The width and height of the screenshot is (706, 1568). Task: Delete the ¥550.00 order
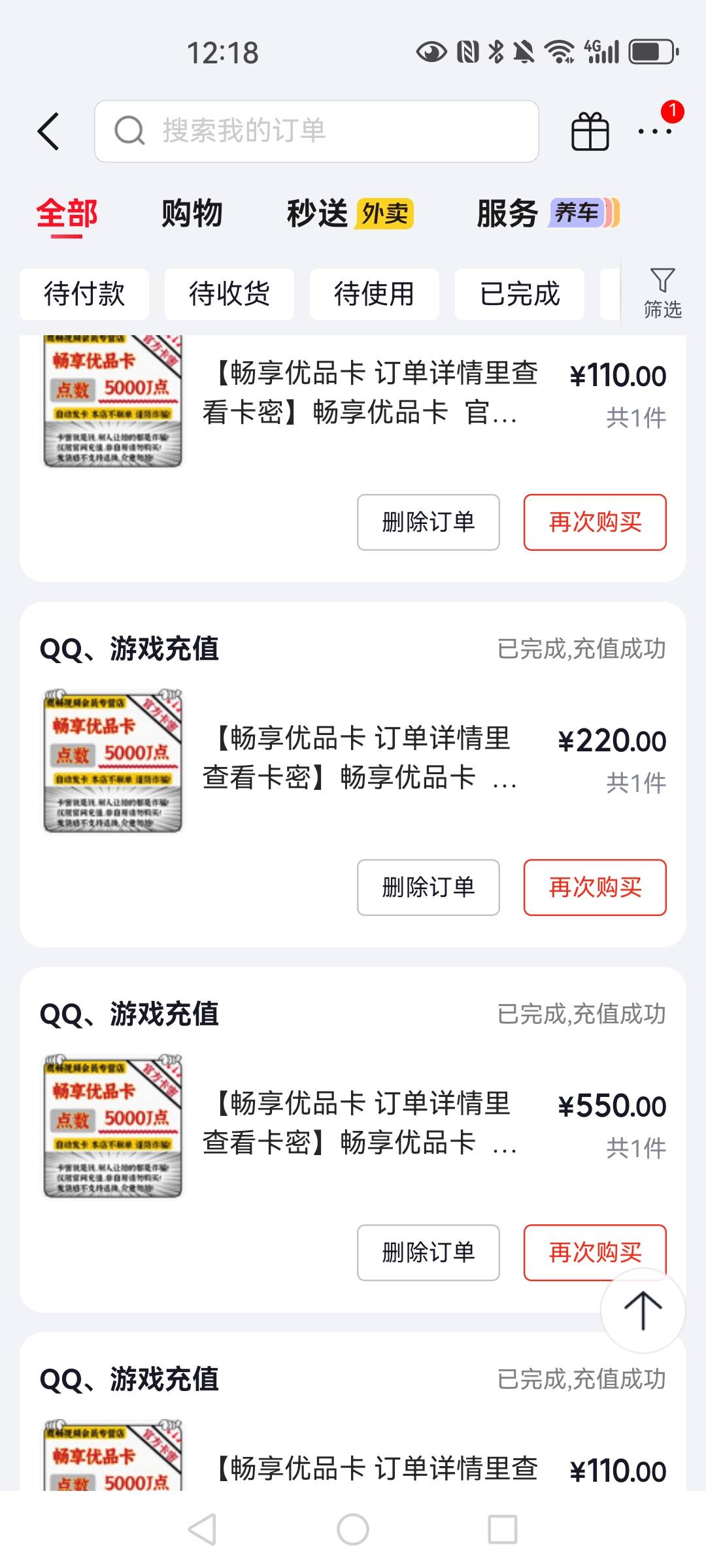click(x=428, y=1252)
